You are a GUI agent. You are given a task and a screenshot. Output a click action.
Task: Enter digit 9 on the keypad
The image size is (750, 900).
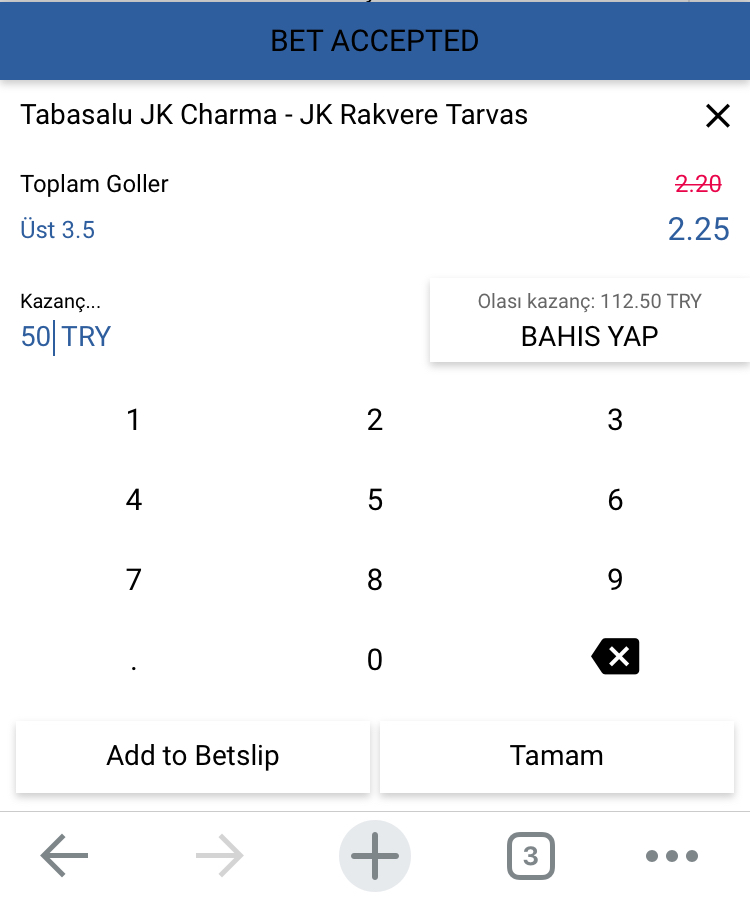(x=615, y=580)
